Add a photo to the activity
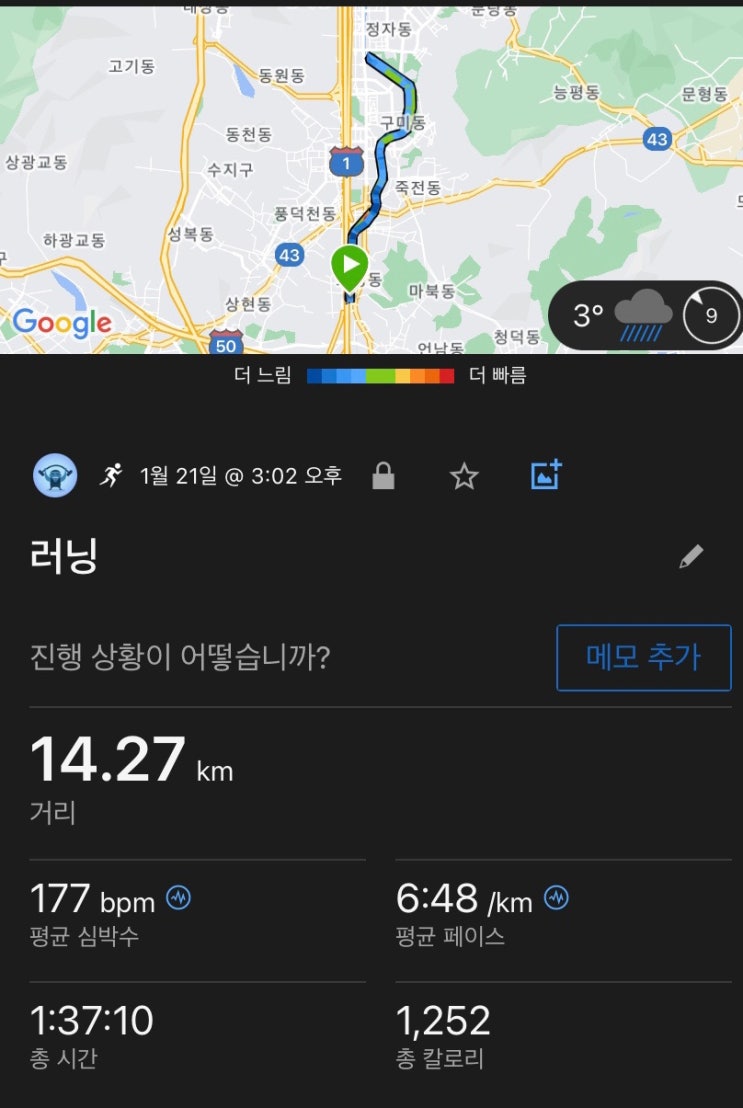The height and width of the screenshot is (1108, 743). [546, 474]
